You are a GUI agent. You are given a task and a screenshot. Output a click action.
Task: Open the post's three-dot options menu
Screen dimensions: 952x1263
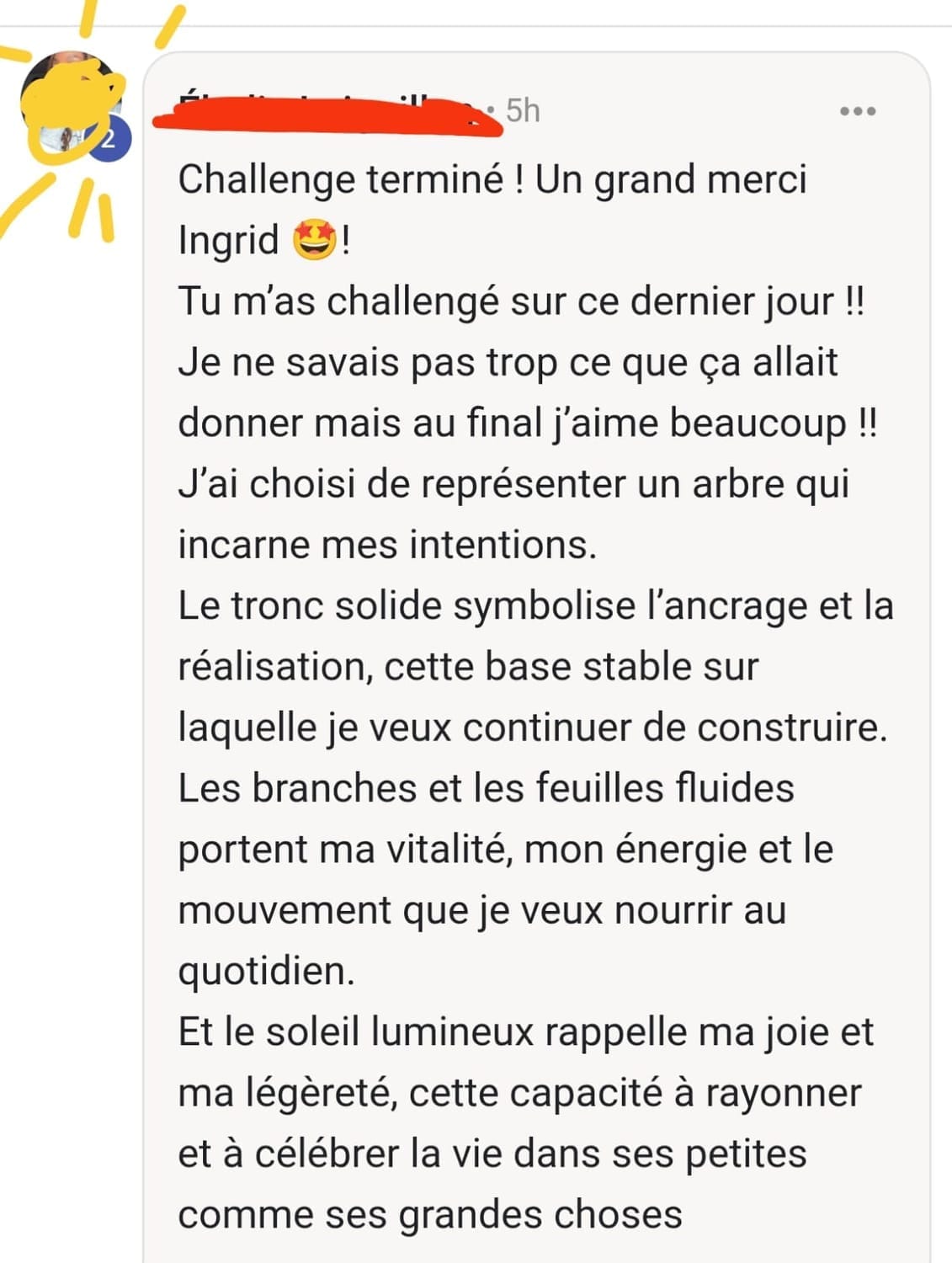(858, 111)
